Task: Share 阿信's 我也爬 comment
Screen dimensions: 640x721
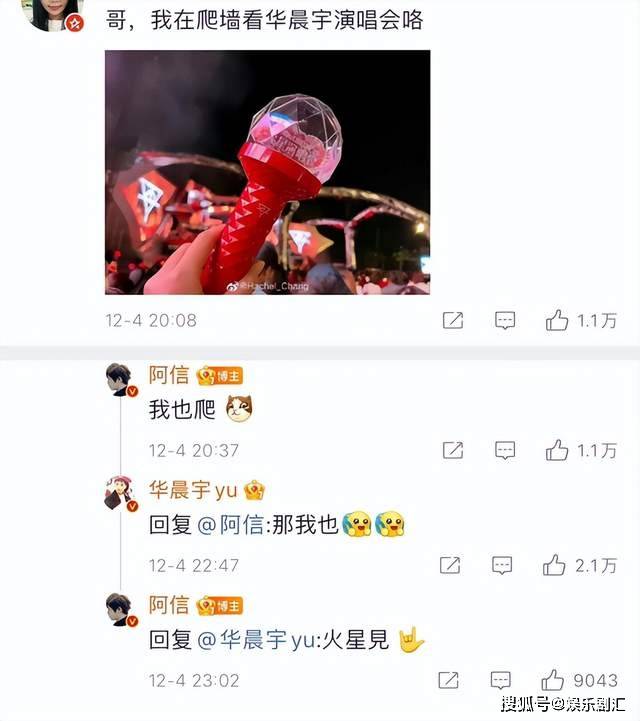Action: pyautogui.click(x=453, y=450)
